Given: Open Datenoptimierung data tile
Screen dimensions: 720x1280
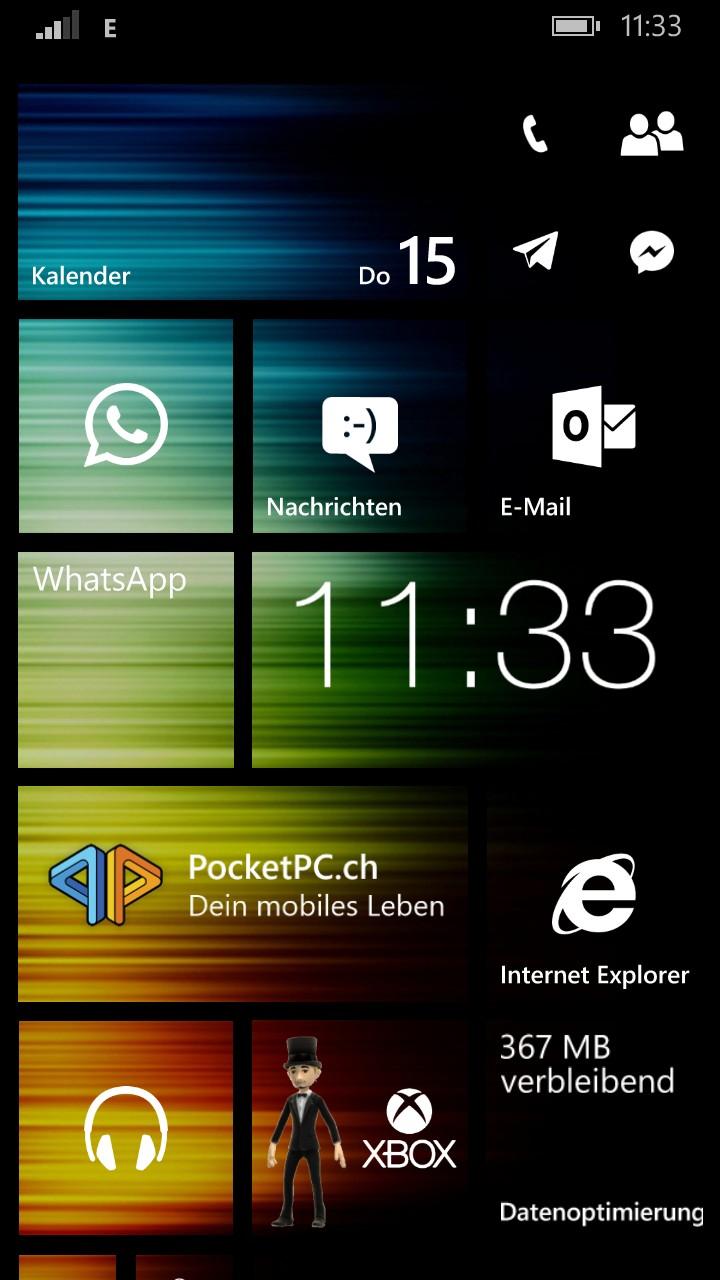Looking at the screenshot, I should coord(594,1127).
